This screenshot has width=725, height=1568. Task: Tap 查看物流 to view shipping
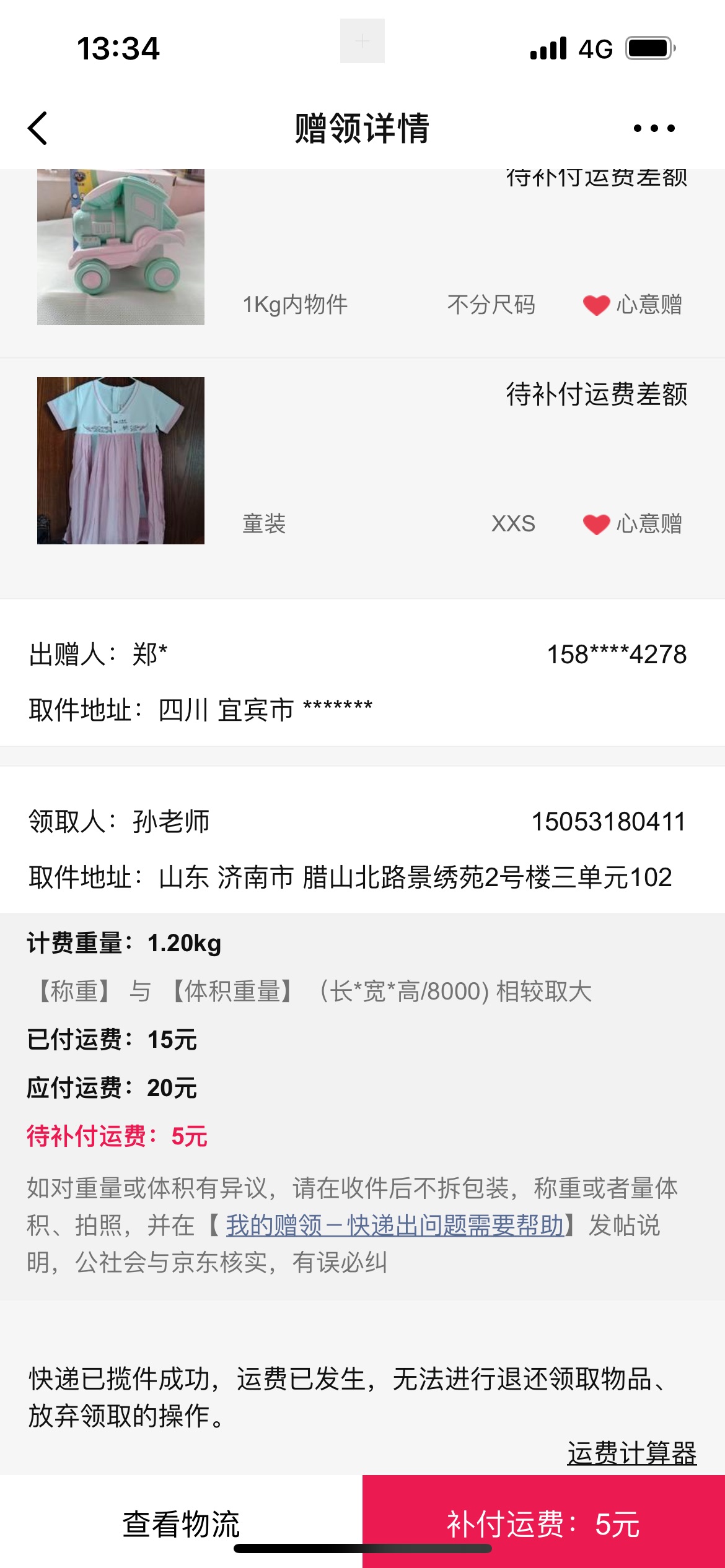tap(181, 1523)
